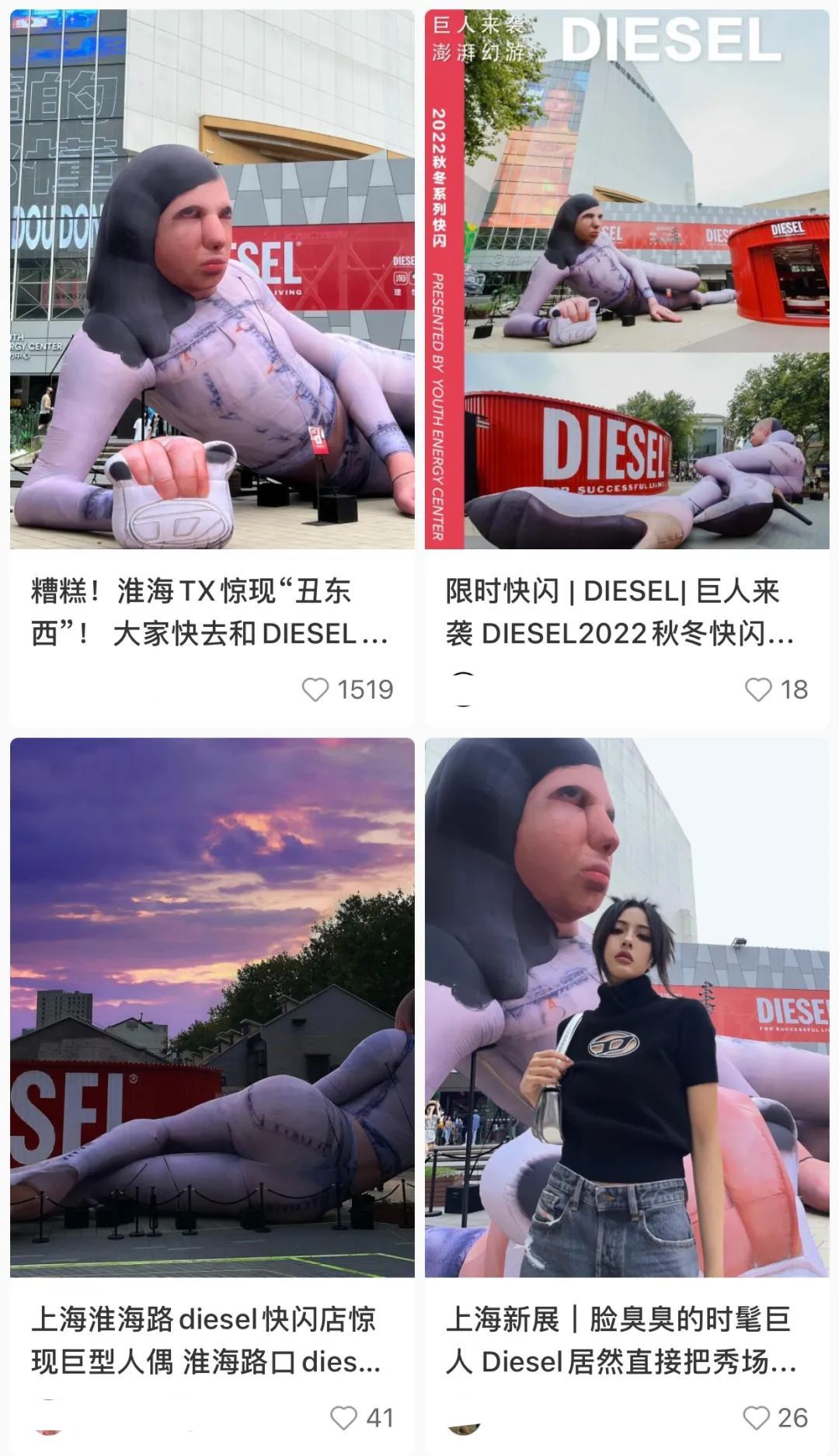839x1456 pixels.
Task: Like the post with 1519 likes
Action: [x=315, y=689]
